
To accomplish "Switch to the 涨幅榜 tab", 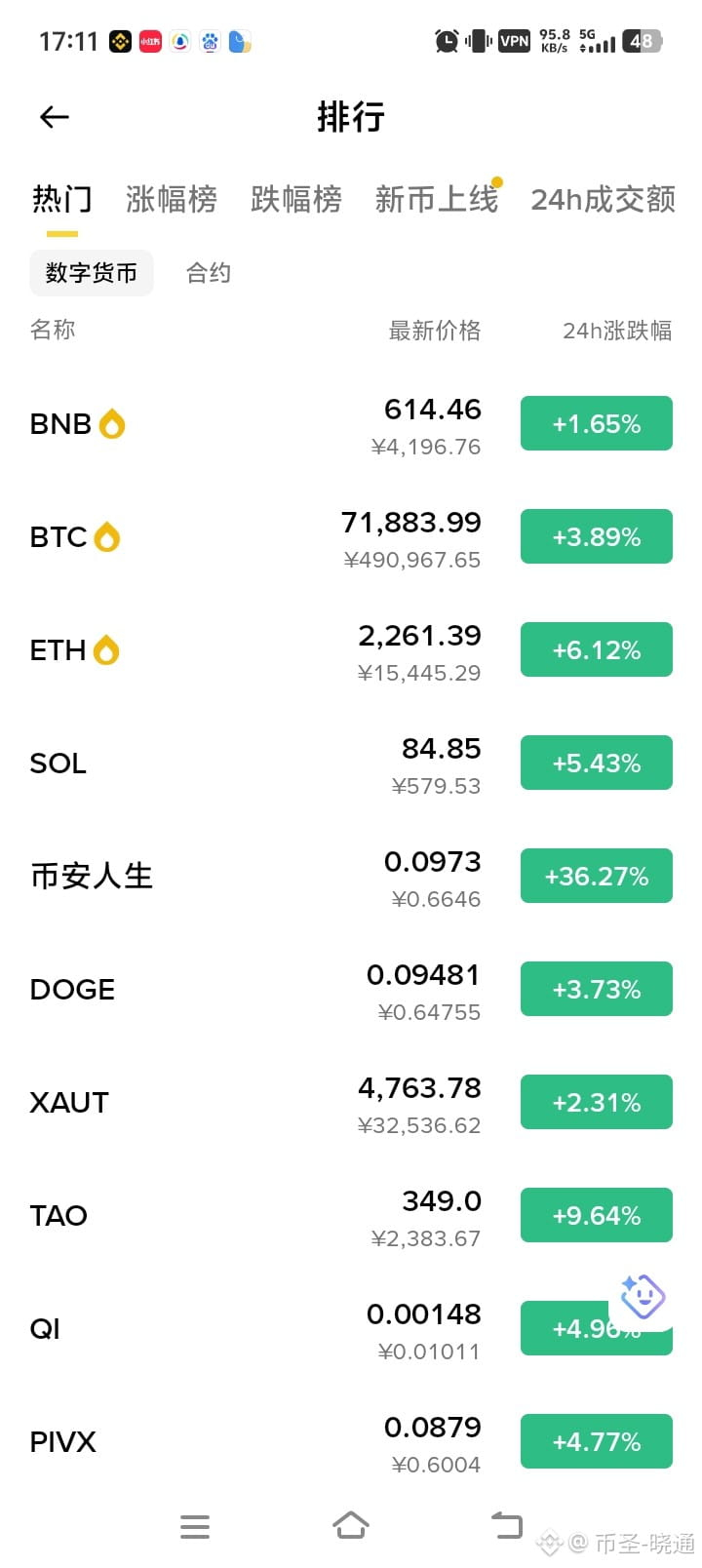I will pos(172,199).
